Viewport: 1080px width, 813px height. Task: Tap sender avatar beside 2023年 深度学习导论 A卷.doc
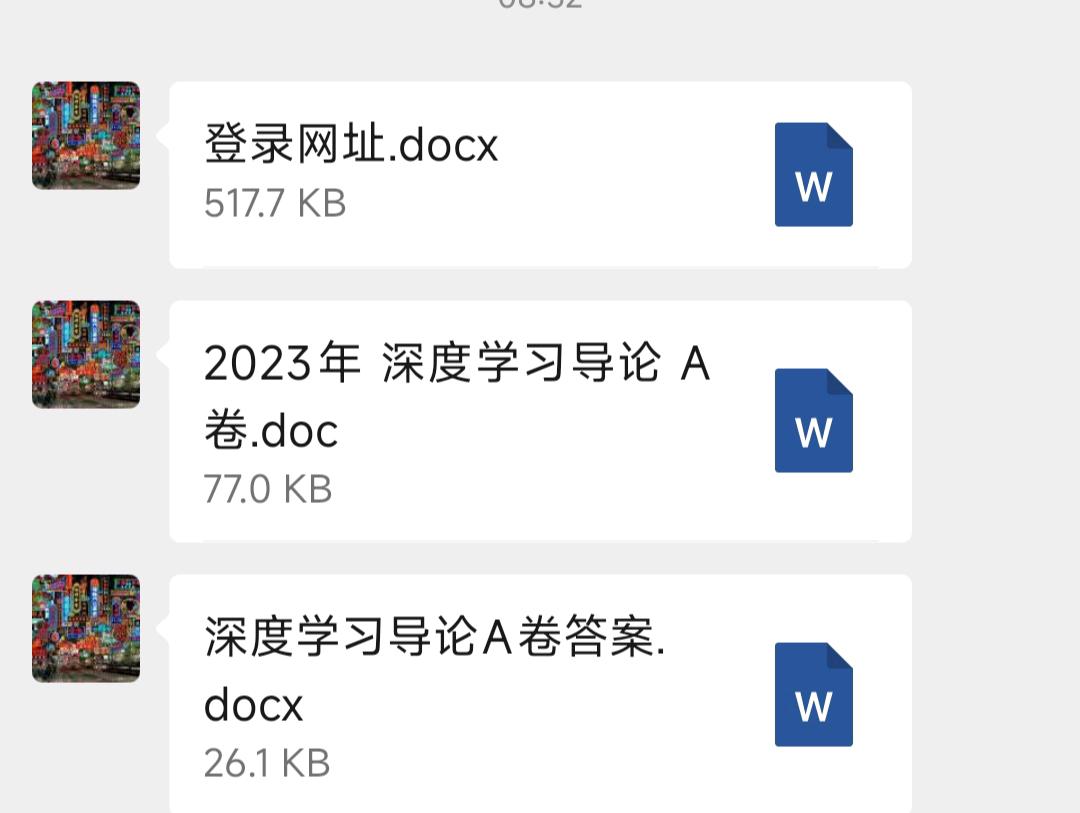click(x=86, y=354)
